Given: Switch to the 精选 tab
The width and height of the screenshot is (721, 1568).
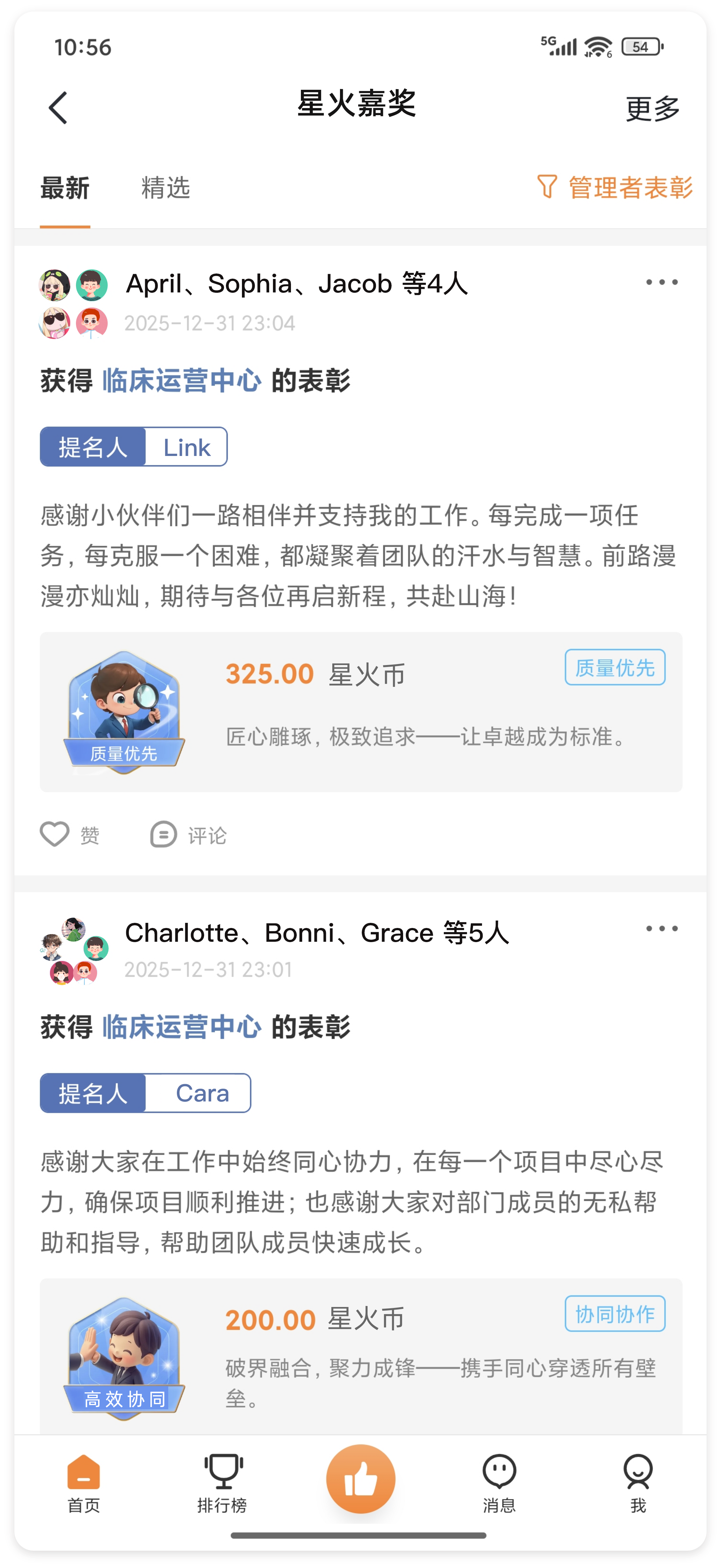Looking at the screenshot, I should tap(165, 188).
